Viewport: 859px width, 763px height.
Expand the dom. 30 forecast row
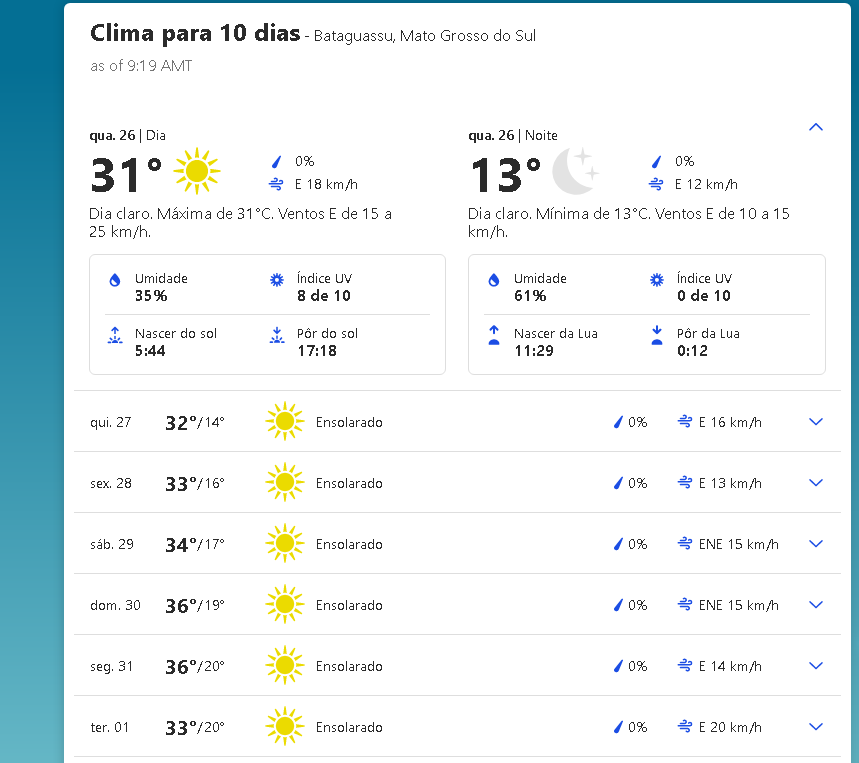tap(815, 605)
